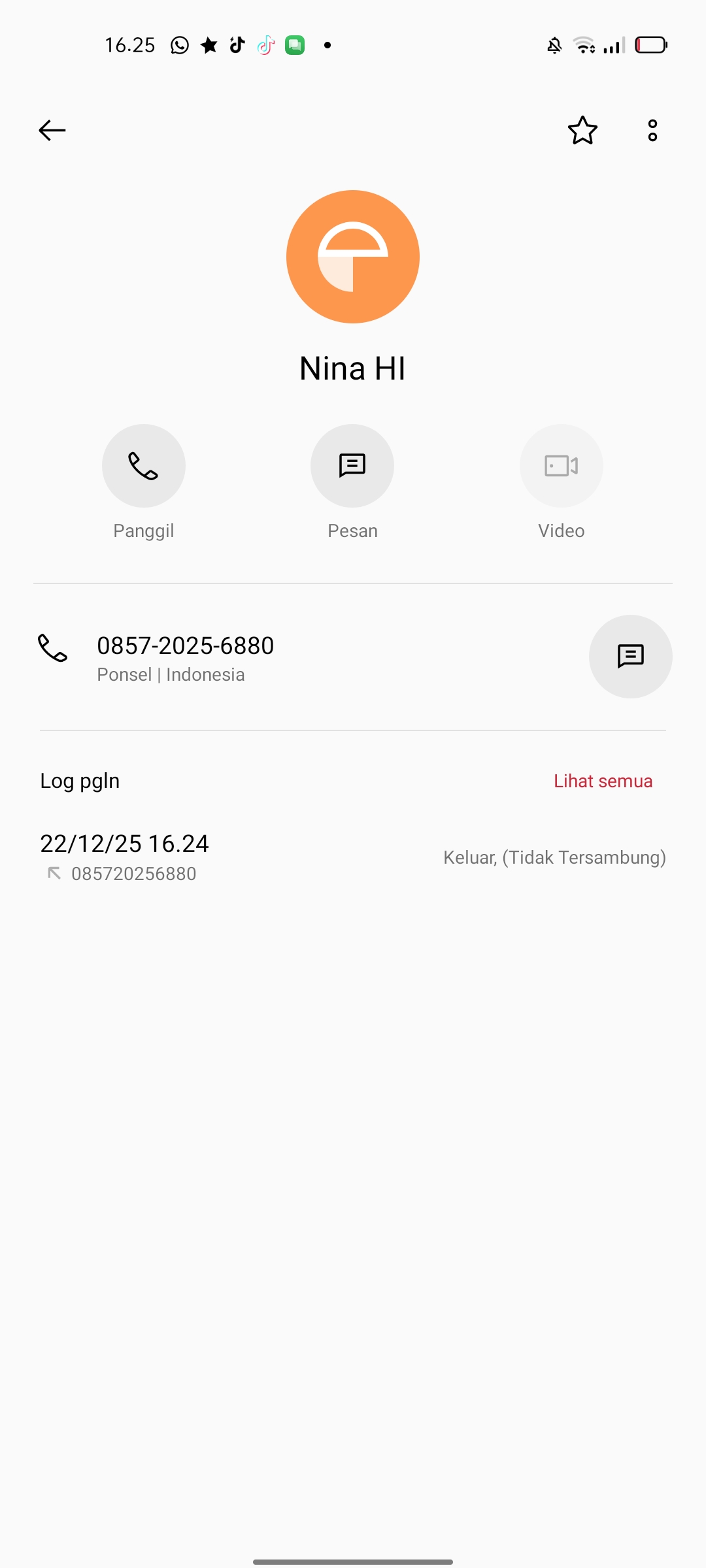
Task: Open the three-dot overflow menu
Action: 652,130
